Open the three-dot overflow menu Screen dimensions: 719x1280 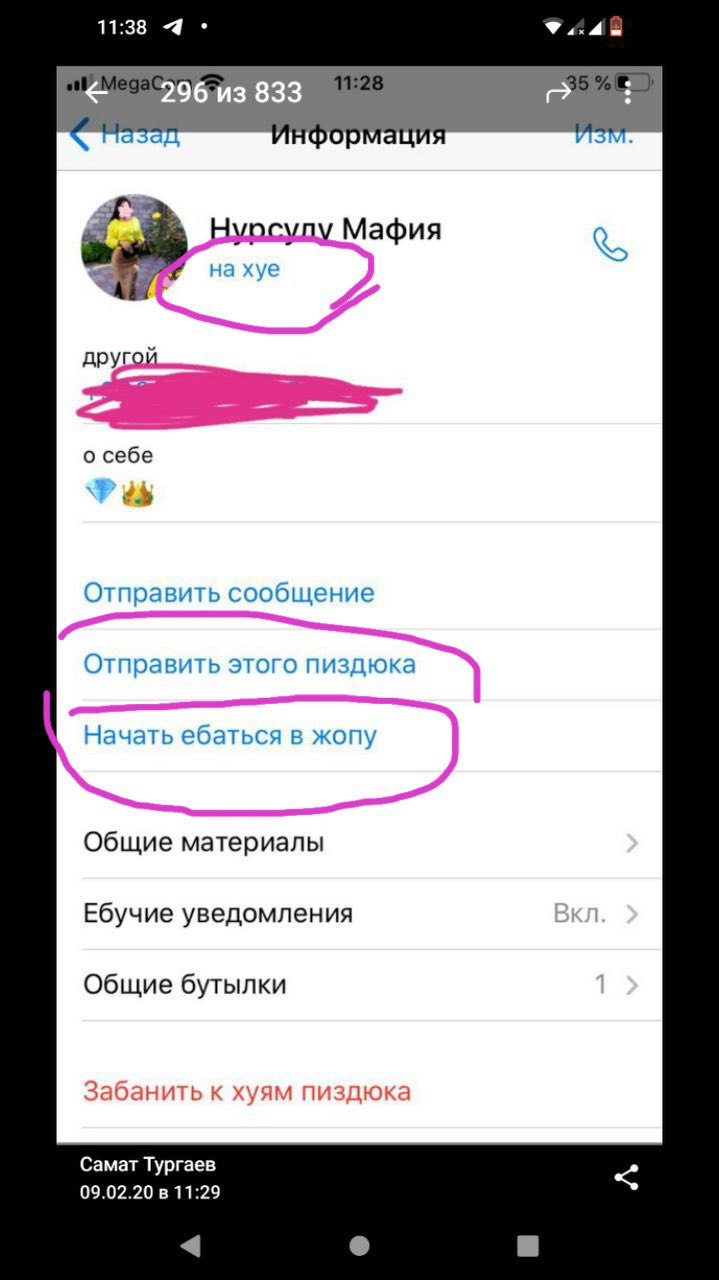627,93
